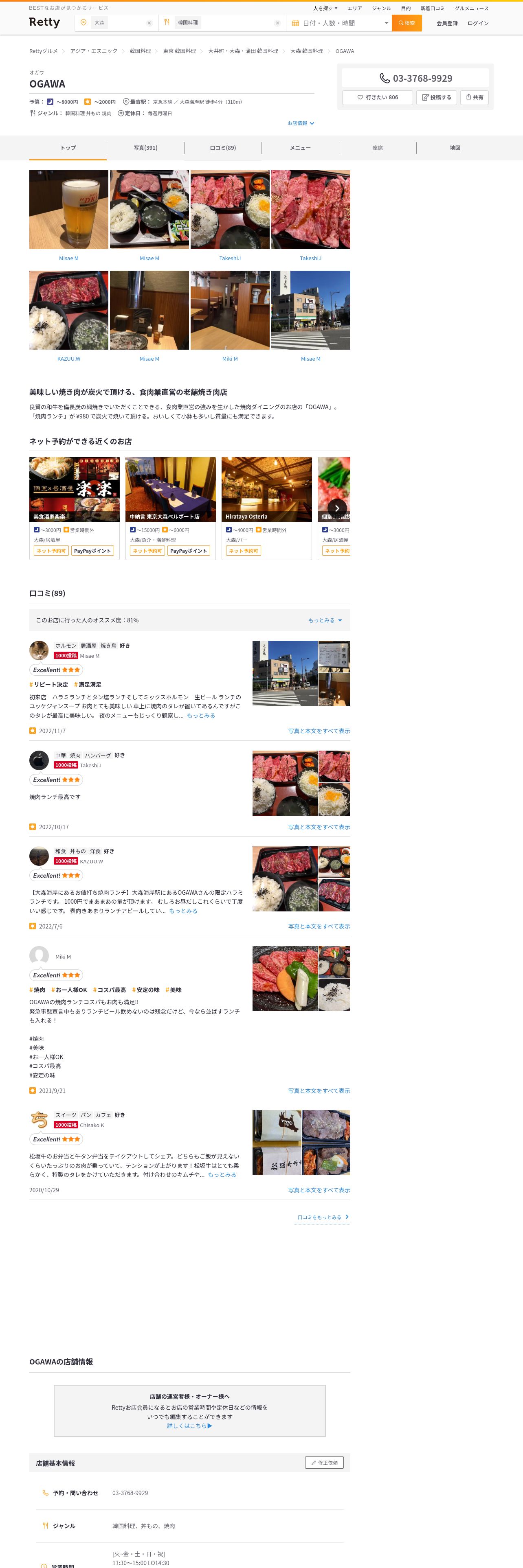Switch to 写真(391) tab

coord(145,148)
